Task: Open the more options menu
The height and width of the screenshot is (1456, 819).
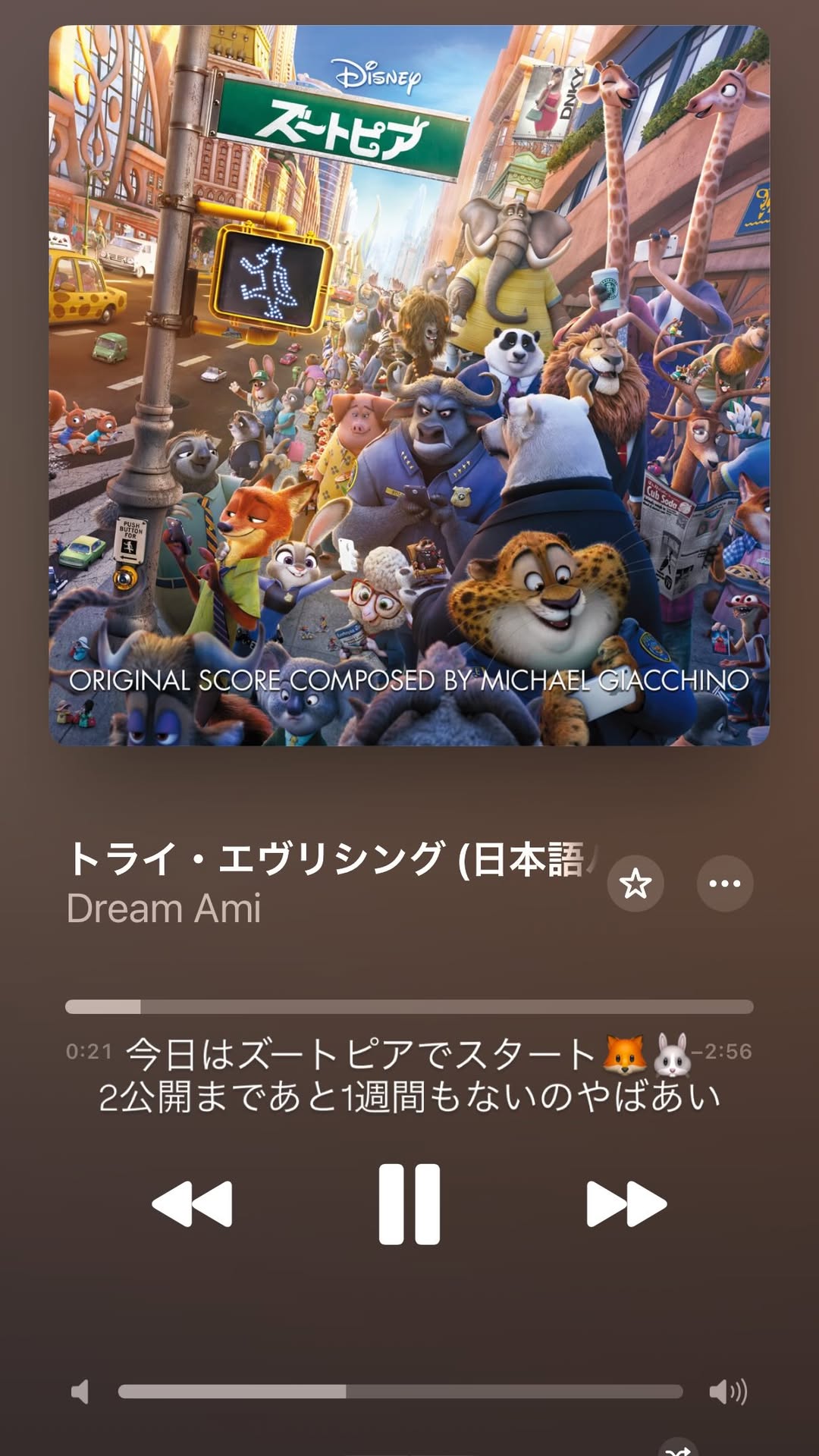Action: point(725,883)
